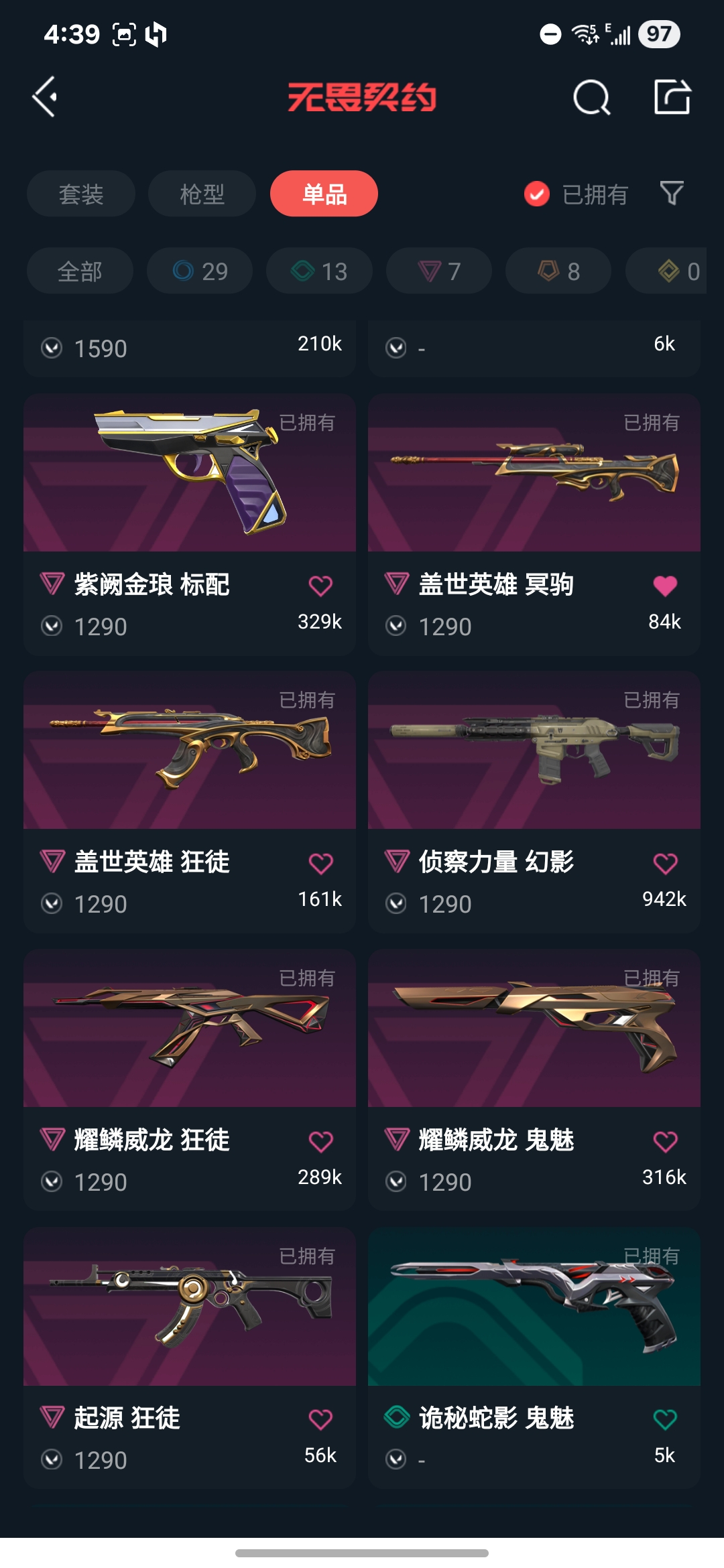Switch to the 枪型 tab

pos(202,194)
